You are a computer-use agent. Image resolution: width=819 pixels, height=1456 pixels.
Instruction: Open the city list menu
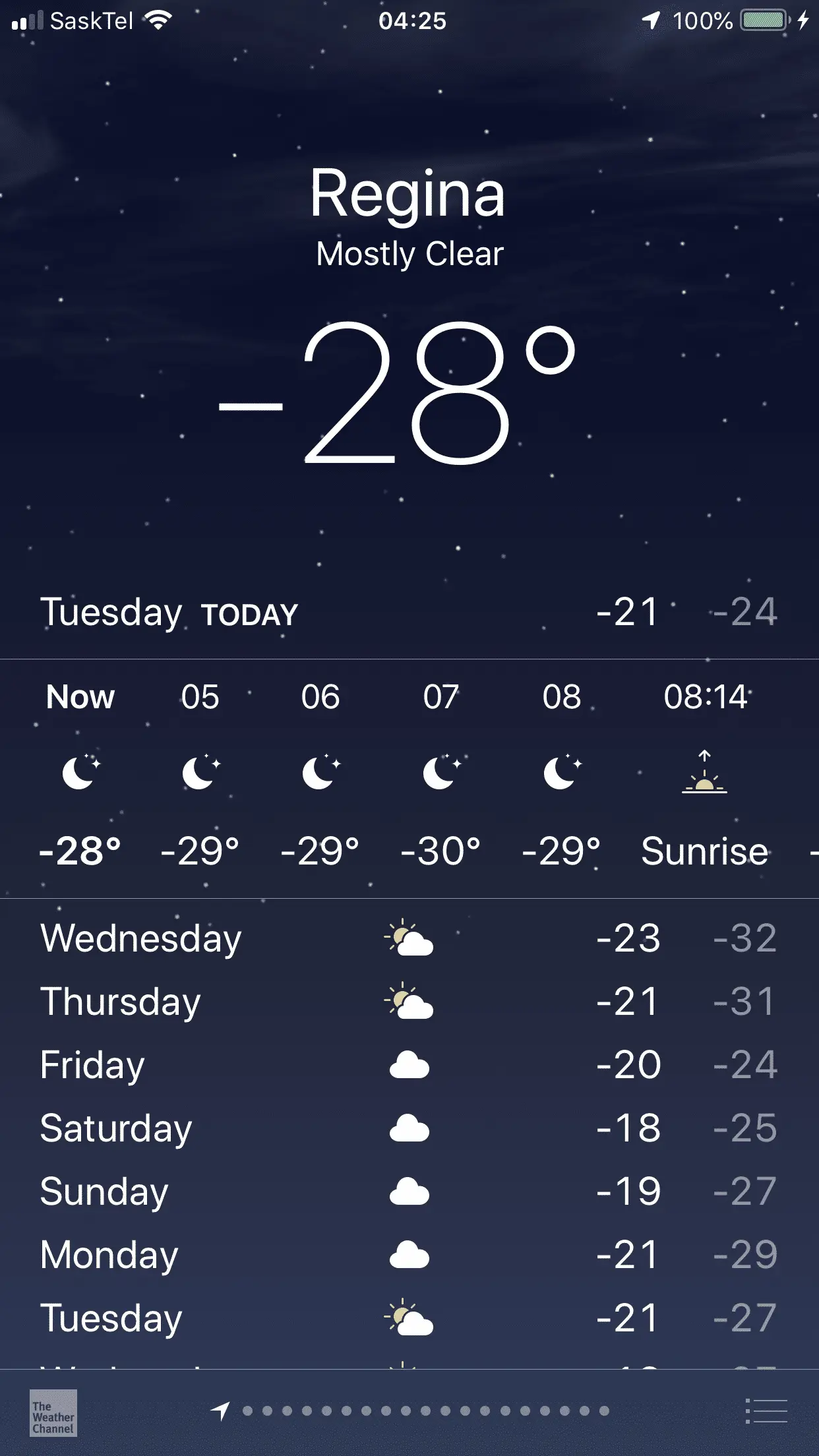pos(766,1411)
